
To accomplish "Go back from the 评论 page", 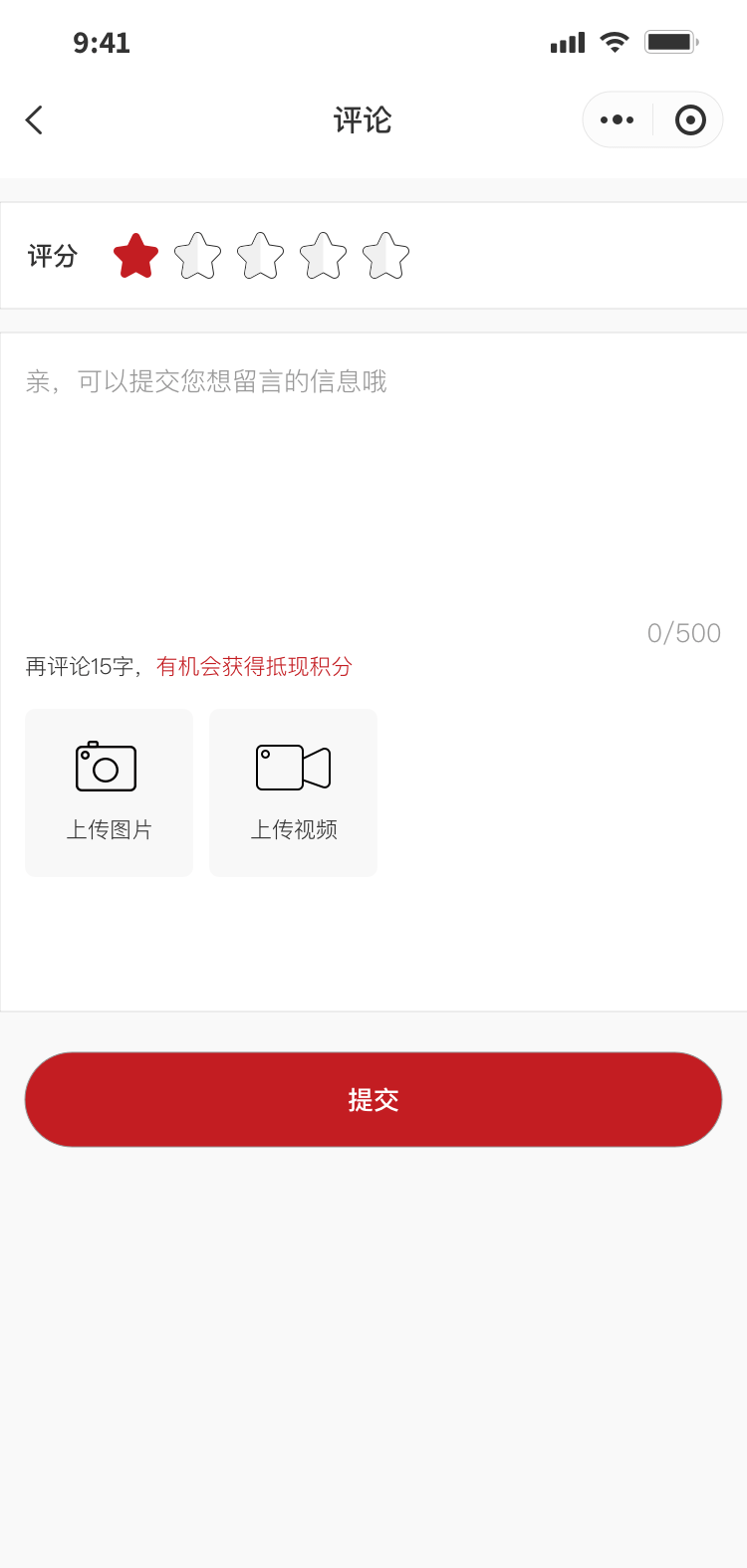I will click(35, 120).
